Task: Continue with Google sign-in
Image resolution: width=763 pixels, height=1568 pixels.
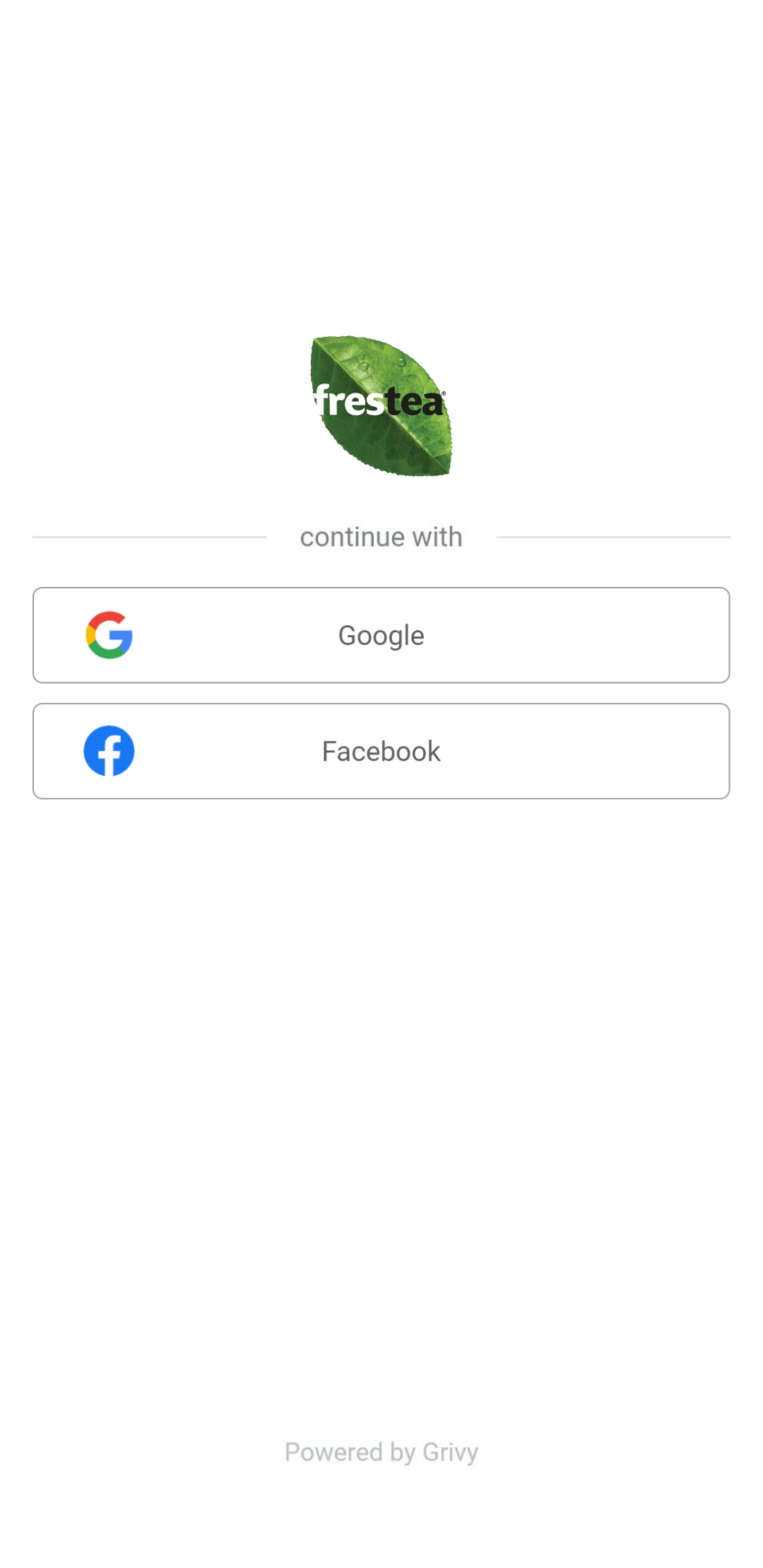Action: click(381, 635)
